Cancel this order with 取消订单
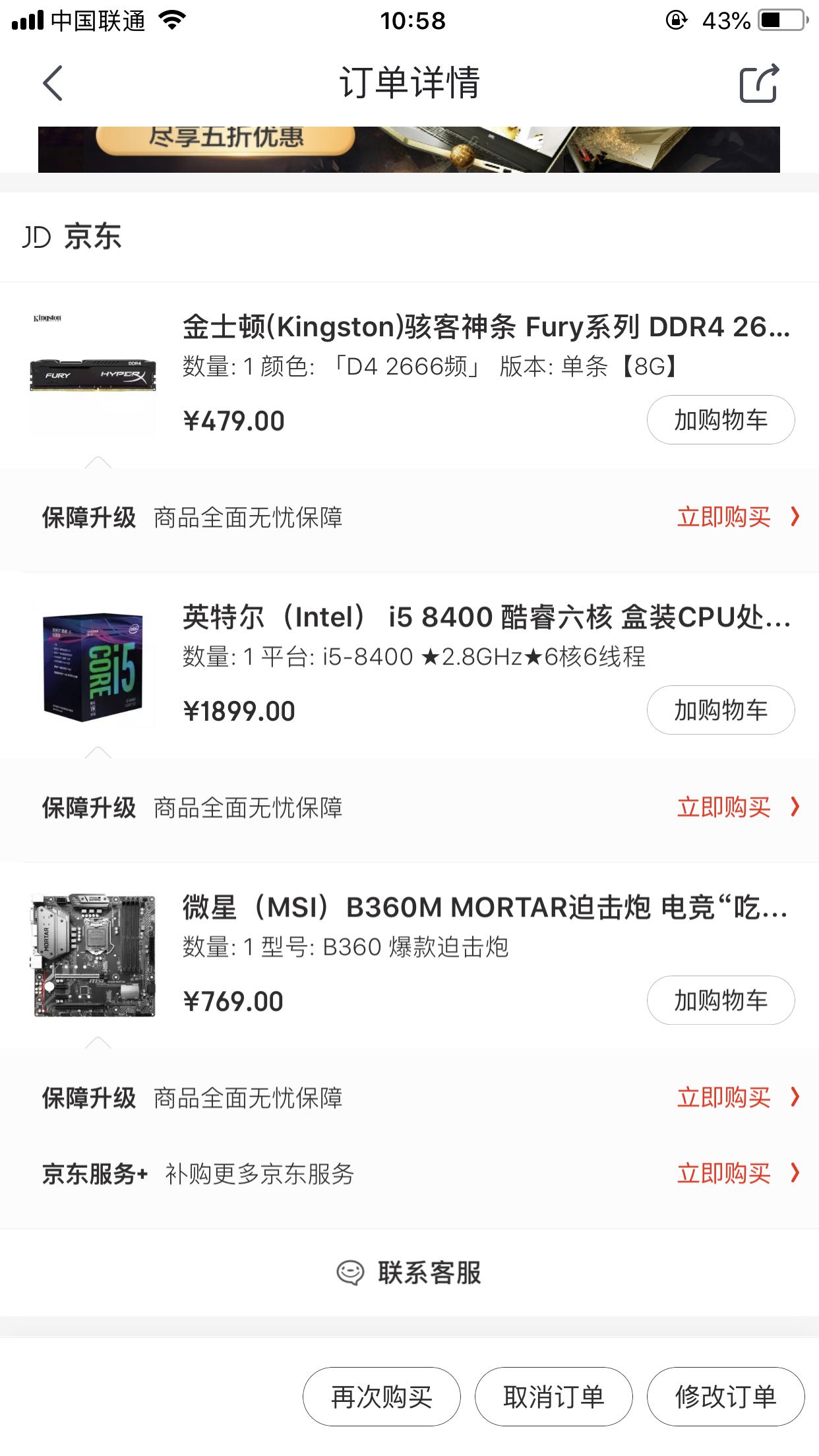This screenshot has height=1456, width=819. [554, 1397]
